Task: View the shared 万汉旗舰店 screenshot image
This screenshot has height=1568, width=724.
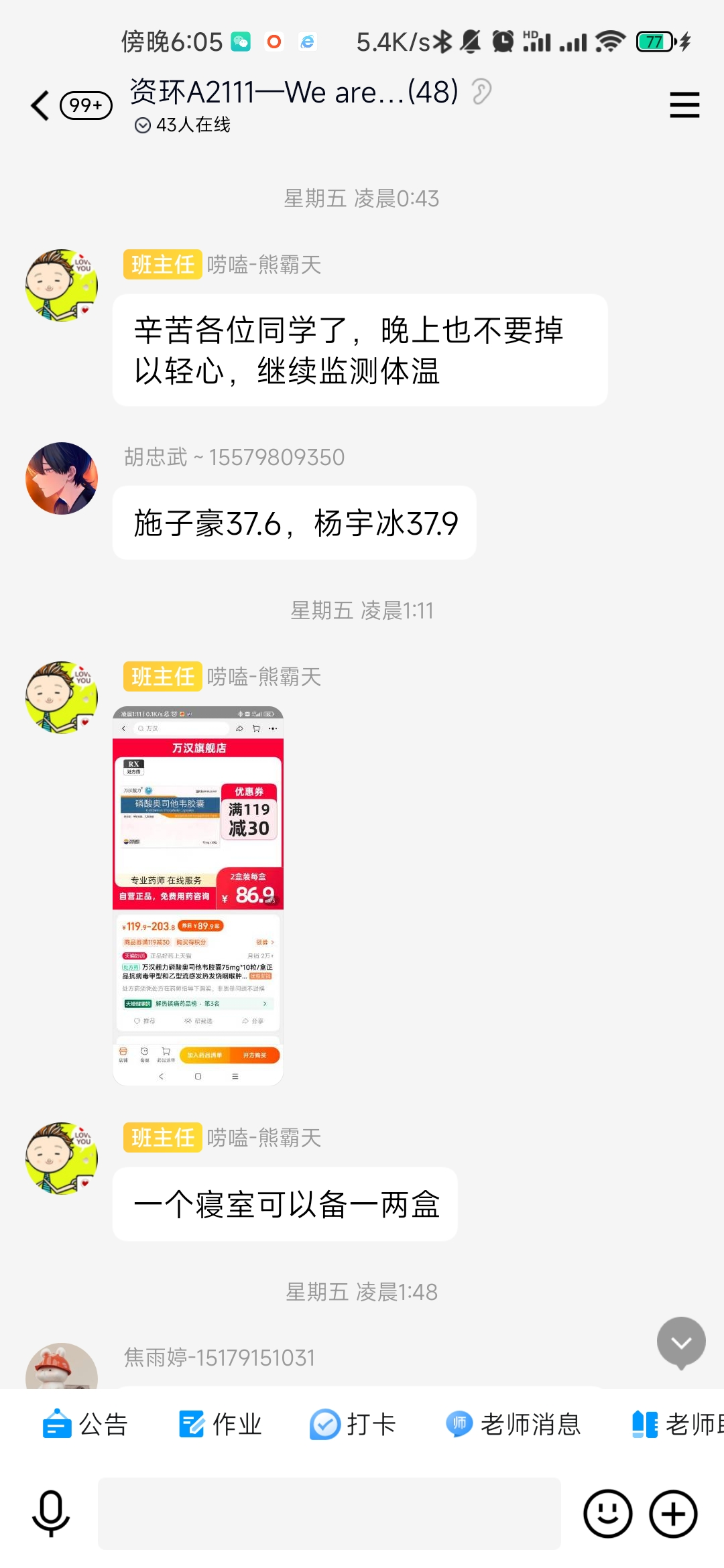Action: coord(198,895)
